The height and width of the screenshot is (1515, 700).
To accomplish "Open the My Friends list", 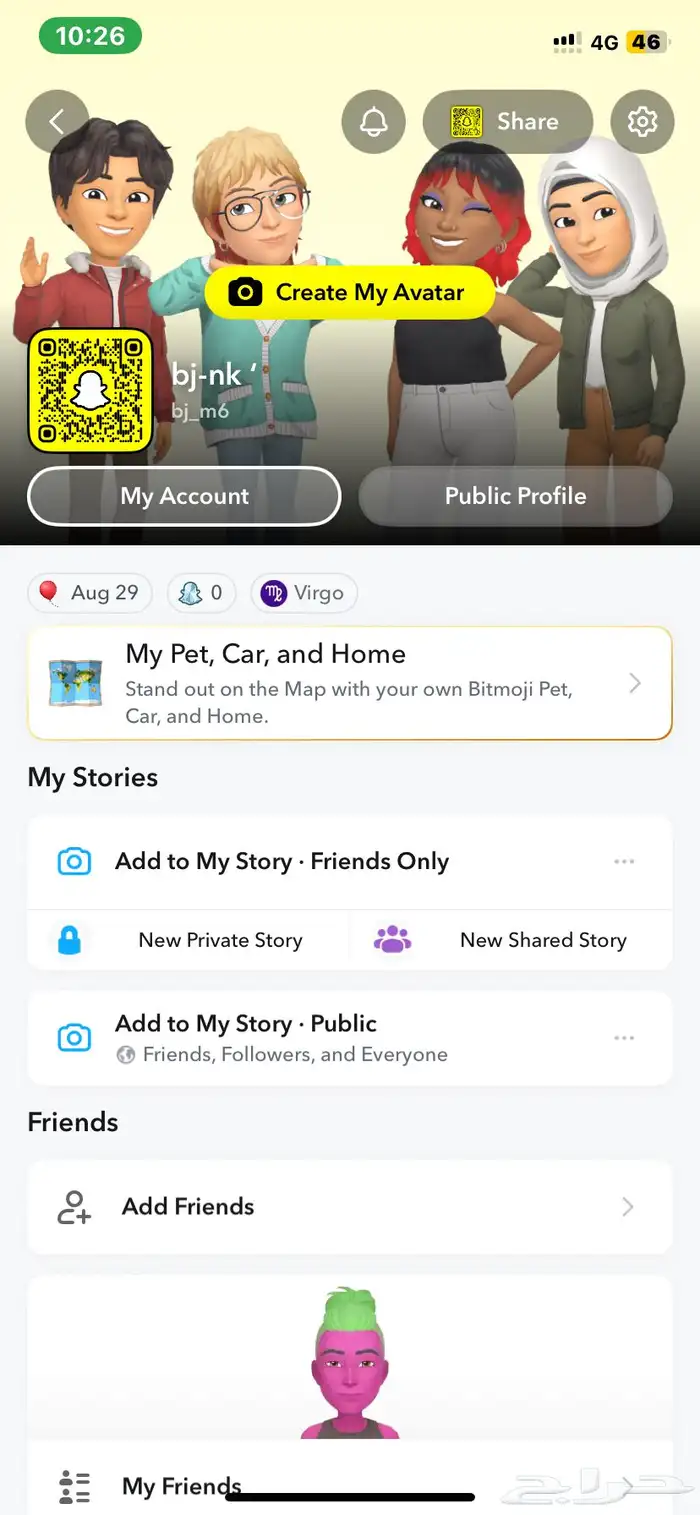I will (x=182, y=1486).
